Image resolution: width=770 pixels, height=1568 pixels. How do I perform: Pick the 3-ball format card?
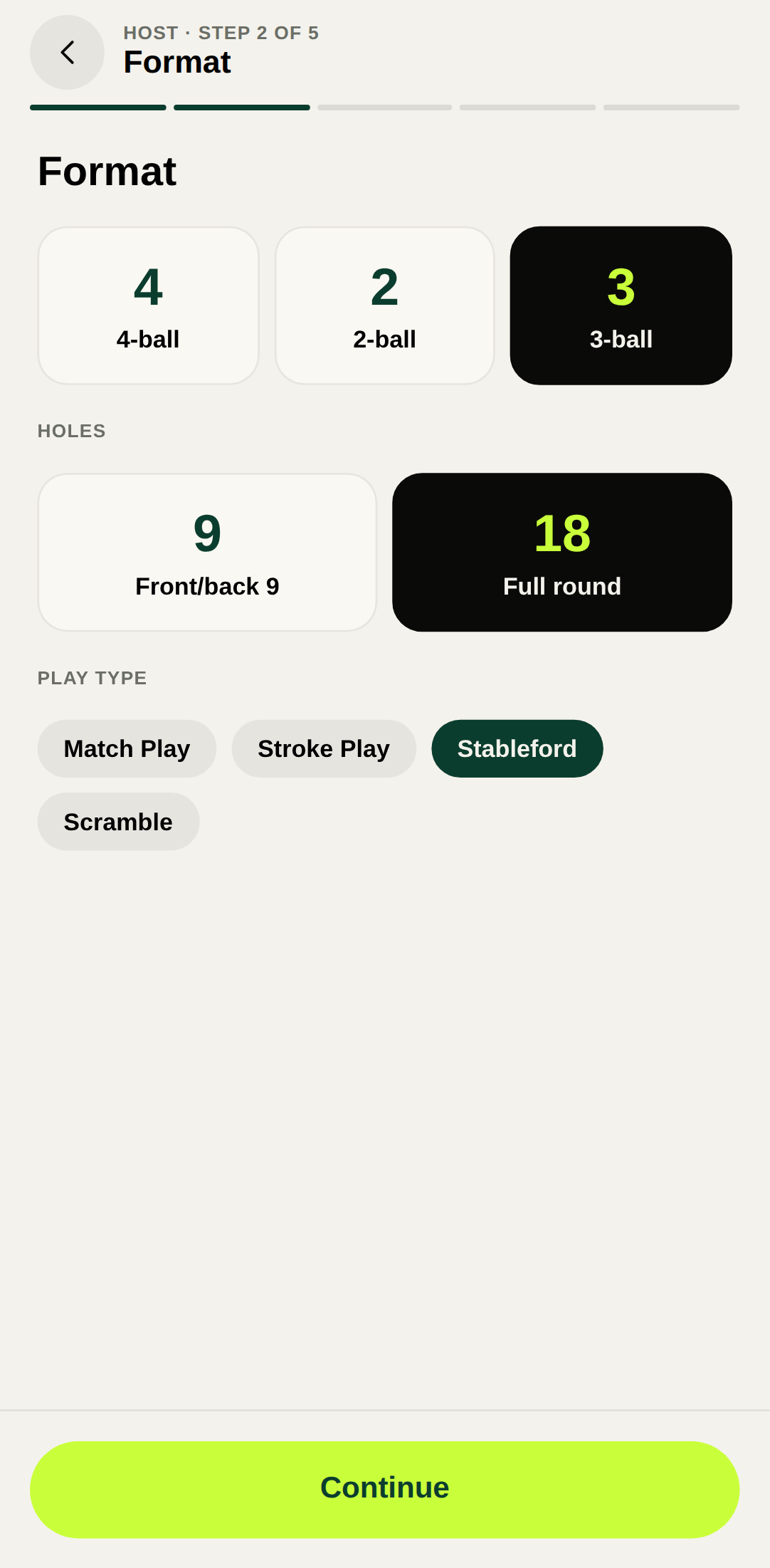coord(621,305)
